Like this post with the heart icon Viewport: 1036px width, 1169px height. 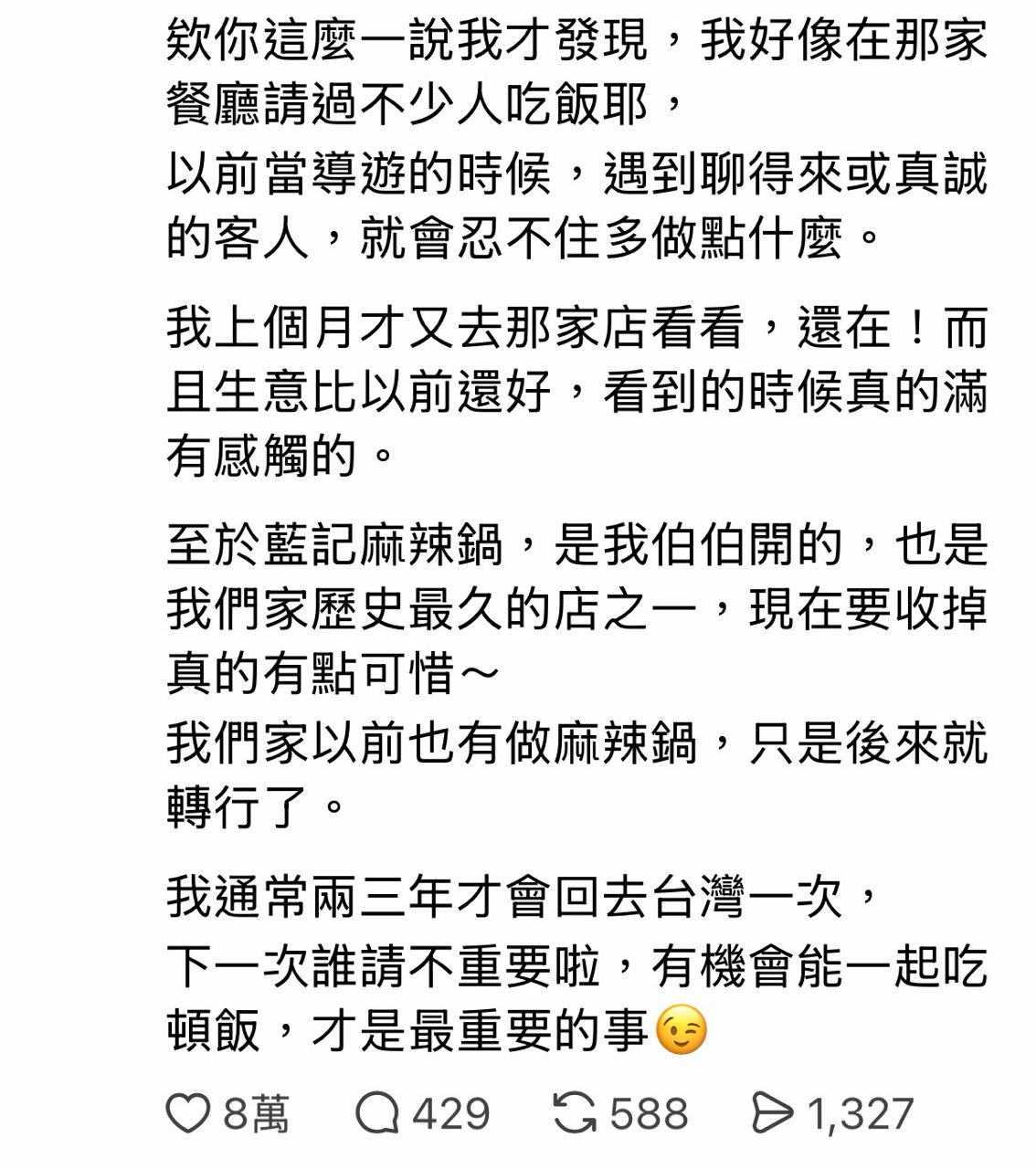(x=187, y=1114)
